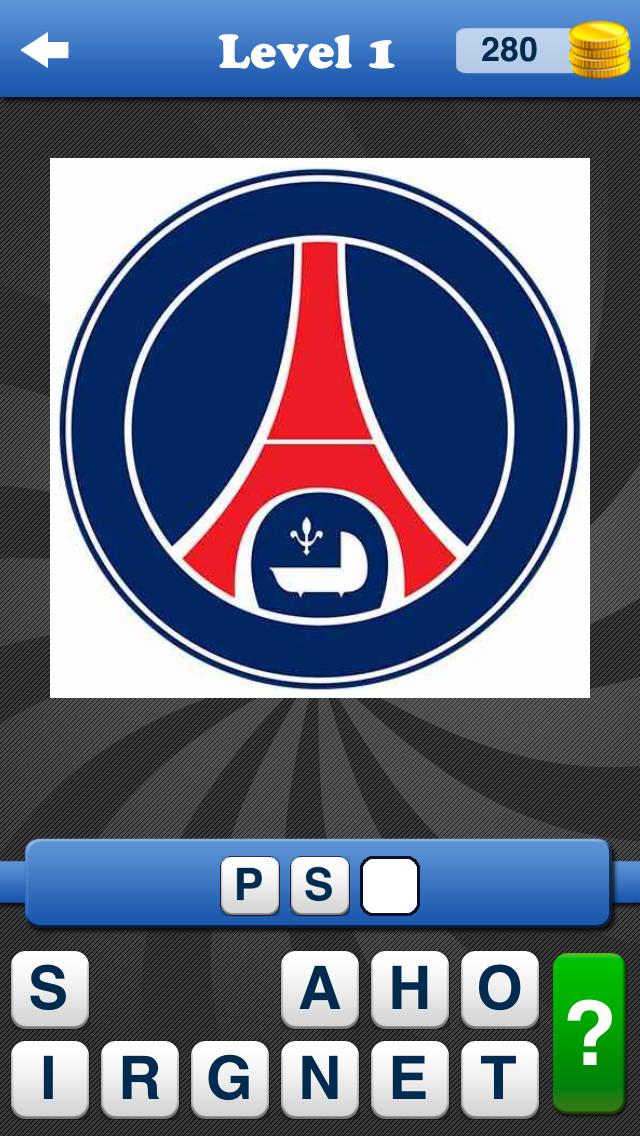
Task: Pick the letter A tile
Action: pos(320,989)
